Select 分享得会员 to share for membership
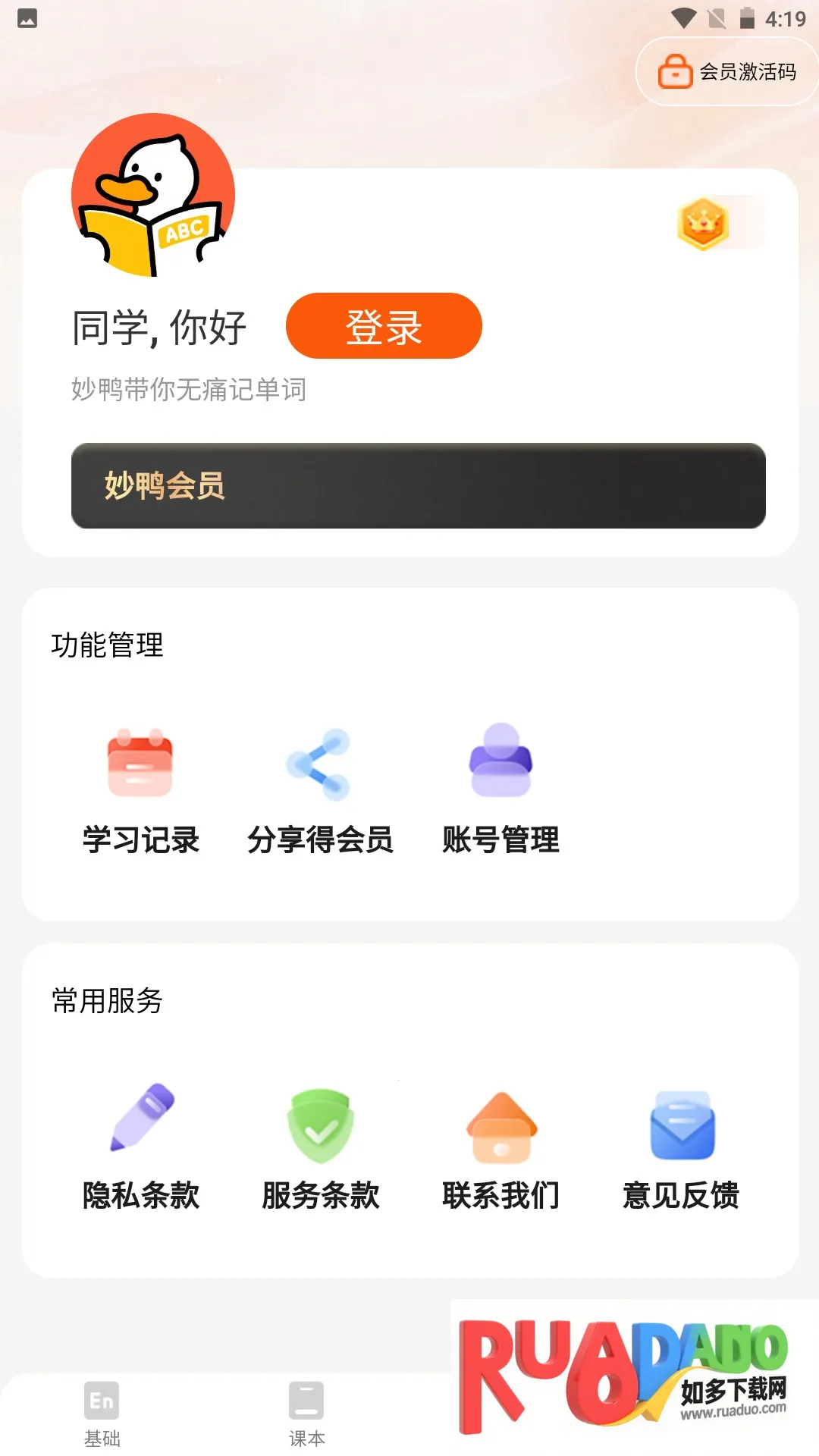 click(x=320, y=789)
